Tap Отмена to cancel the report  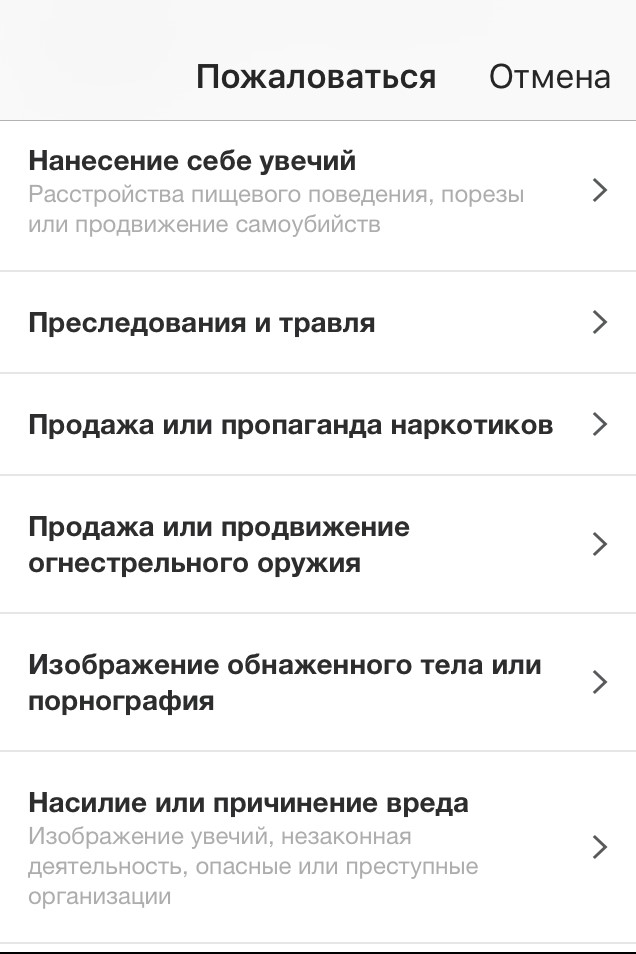tap(549, 77)
